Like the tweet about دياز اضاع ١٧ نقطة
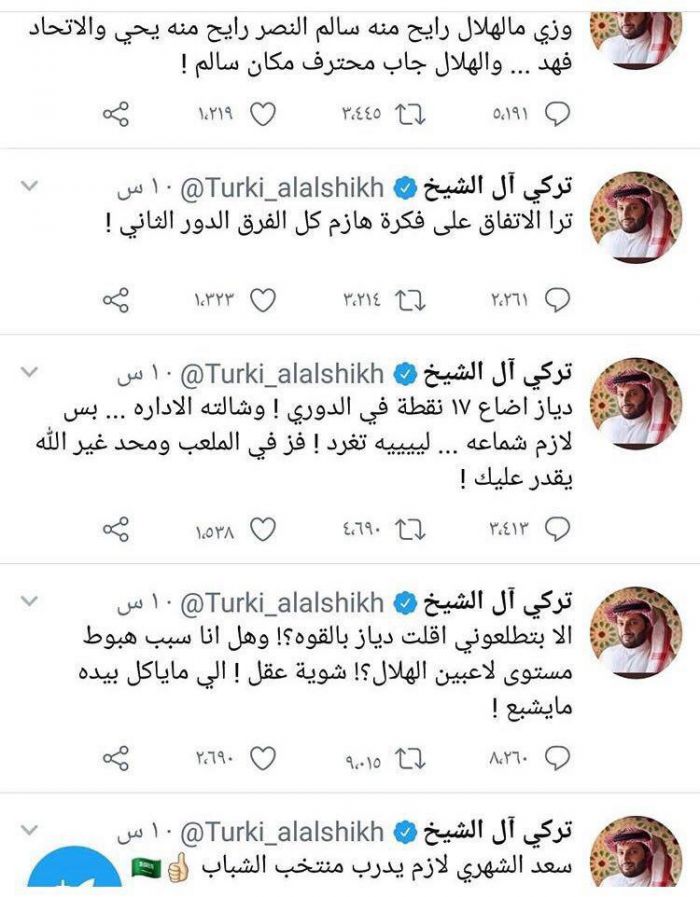700x897 pixels. point(263,525)
